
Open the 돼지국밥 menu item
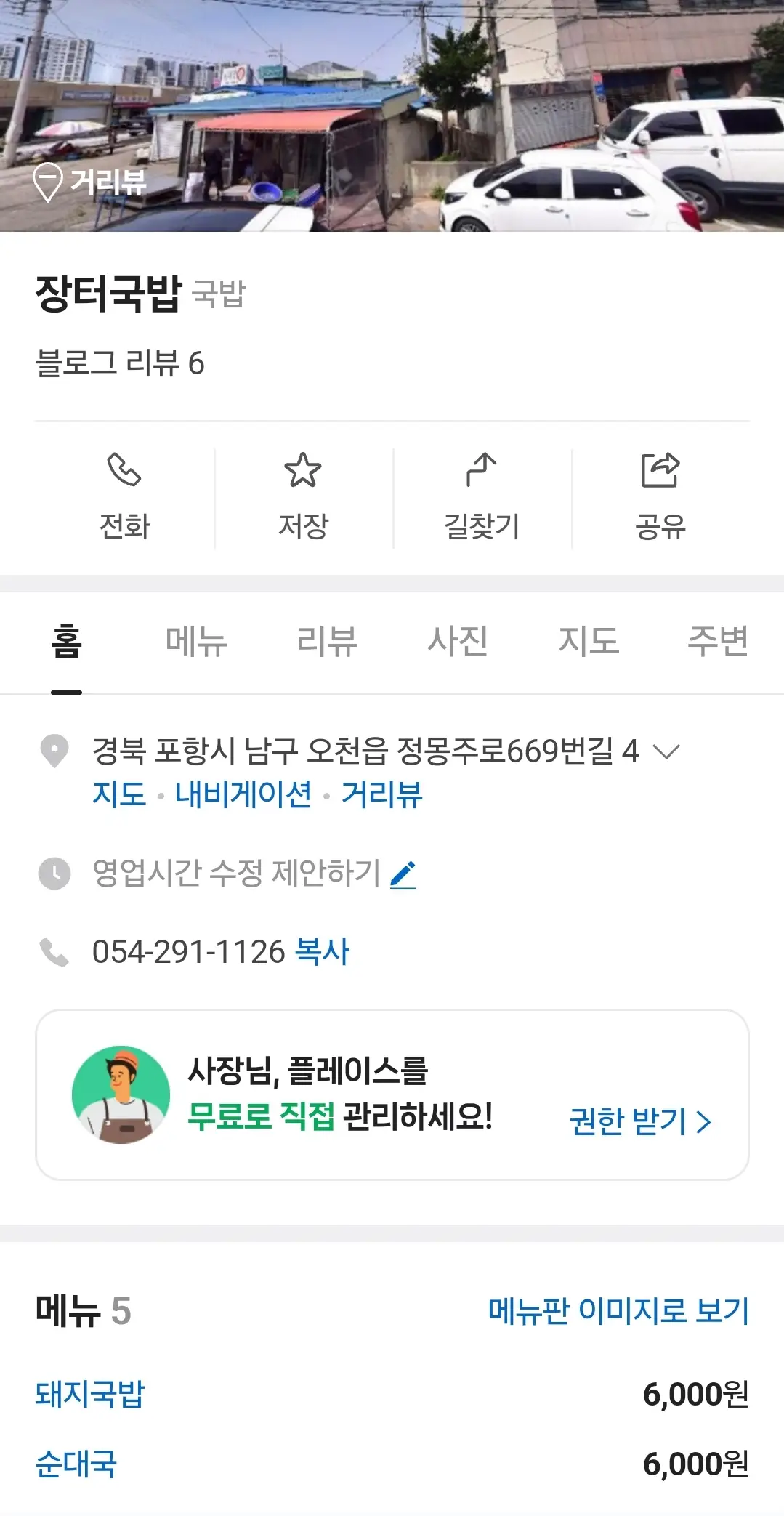click(x=90, y=1394)
